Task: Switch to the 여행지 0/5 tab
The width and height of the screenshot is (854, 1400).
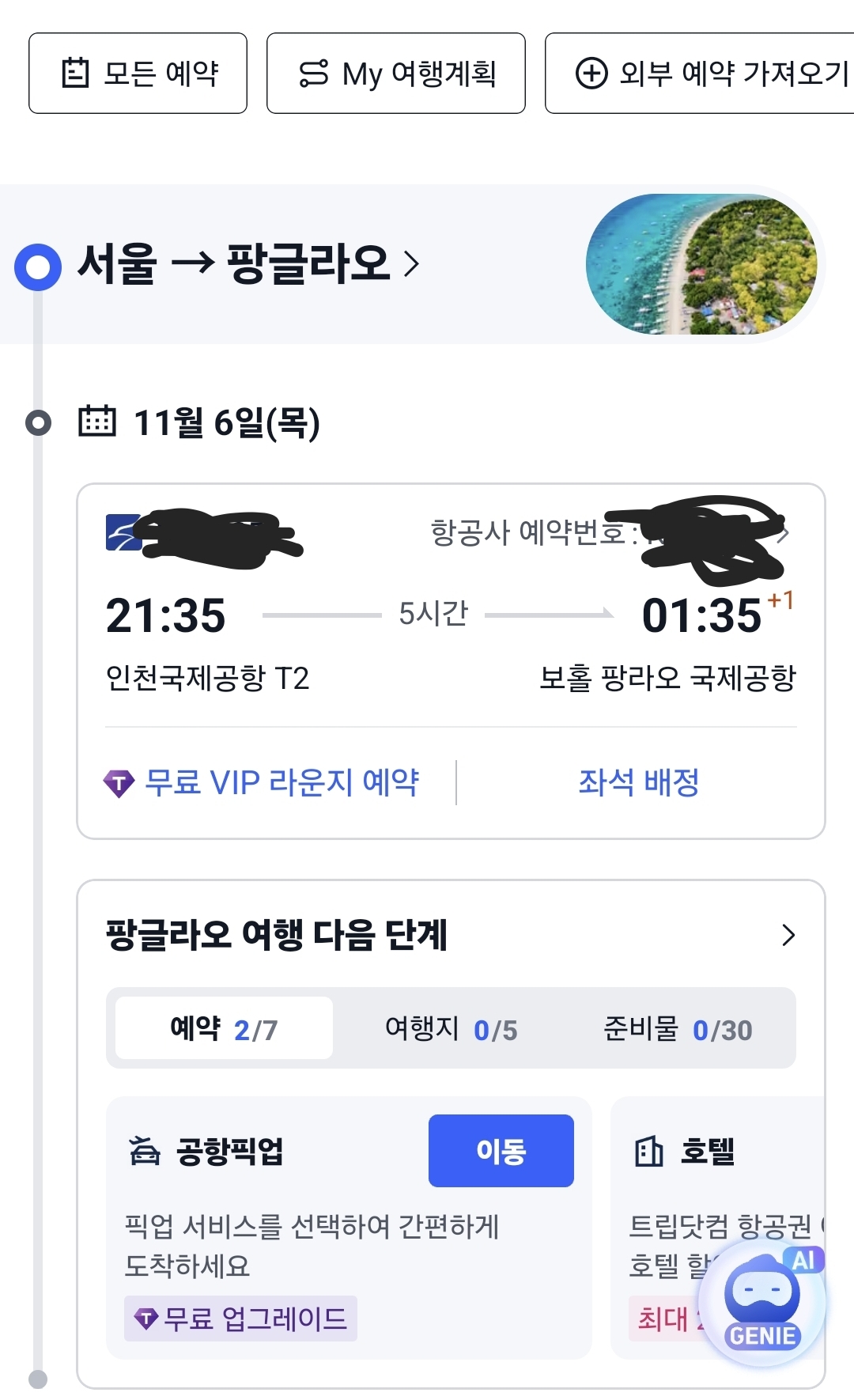Action: (451, 1029)
